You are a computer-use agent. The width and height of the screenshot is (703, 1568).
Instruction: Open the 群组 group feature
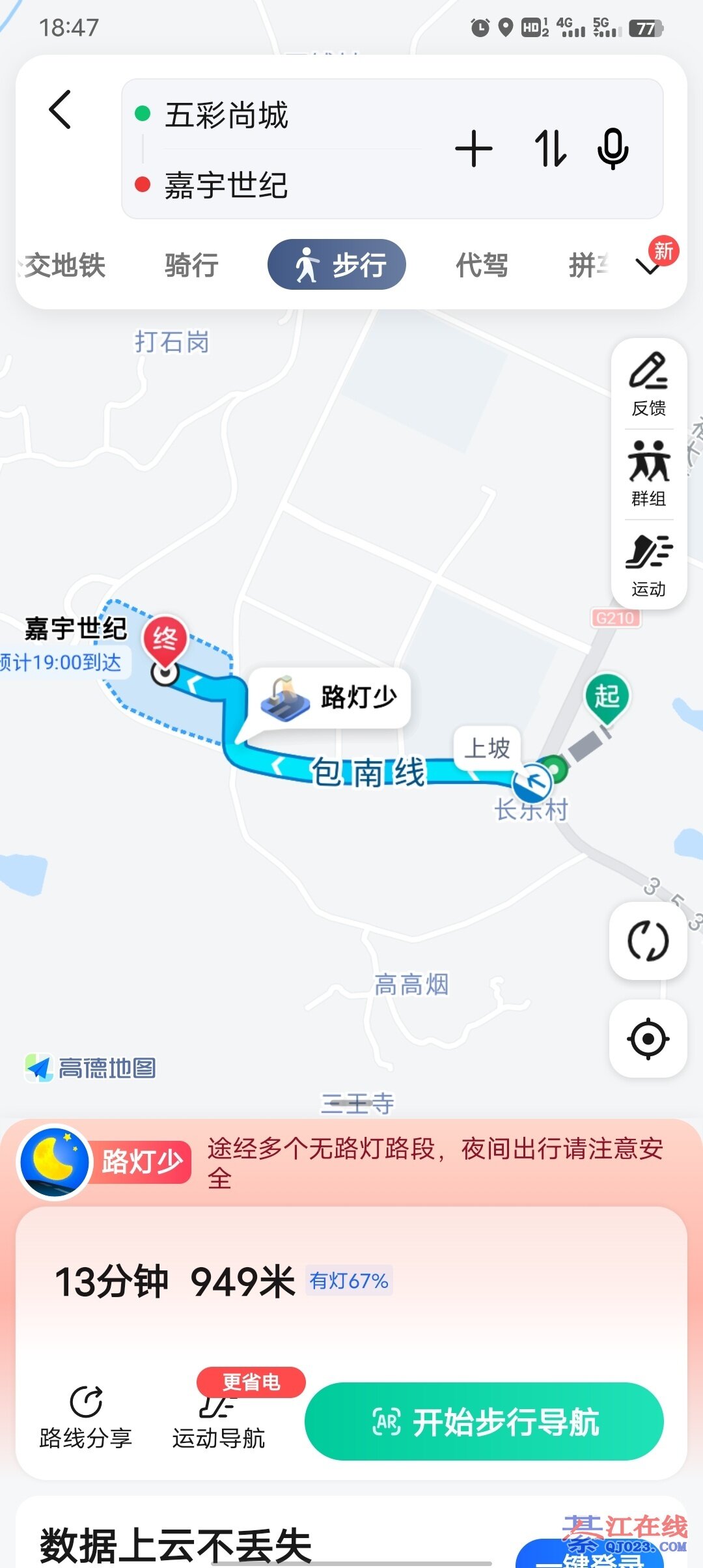(648, 474)
